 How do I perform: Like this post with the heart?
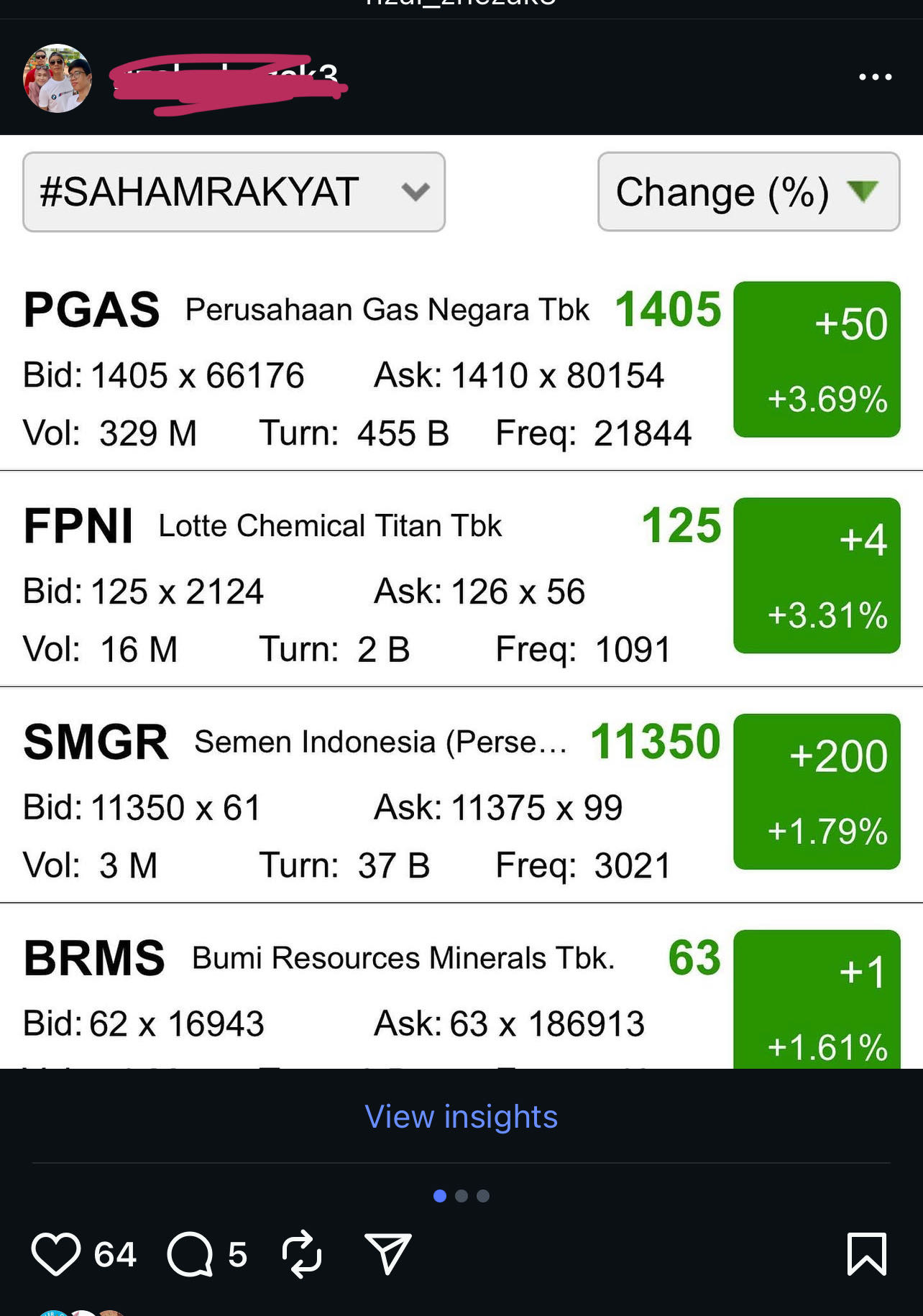(55, 1254)
